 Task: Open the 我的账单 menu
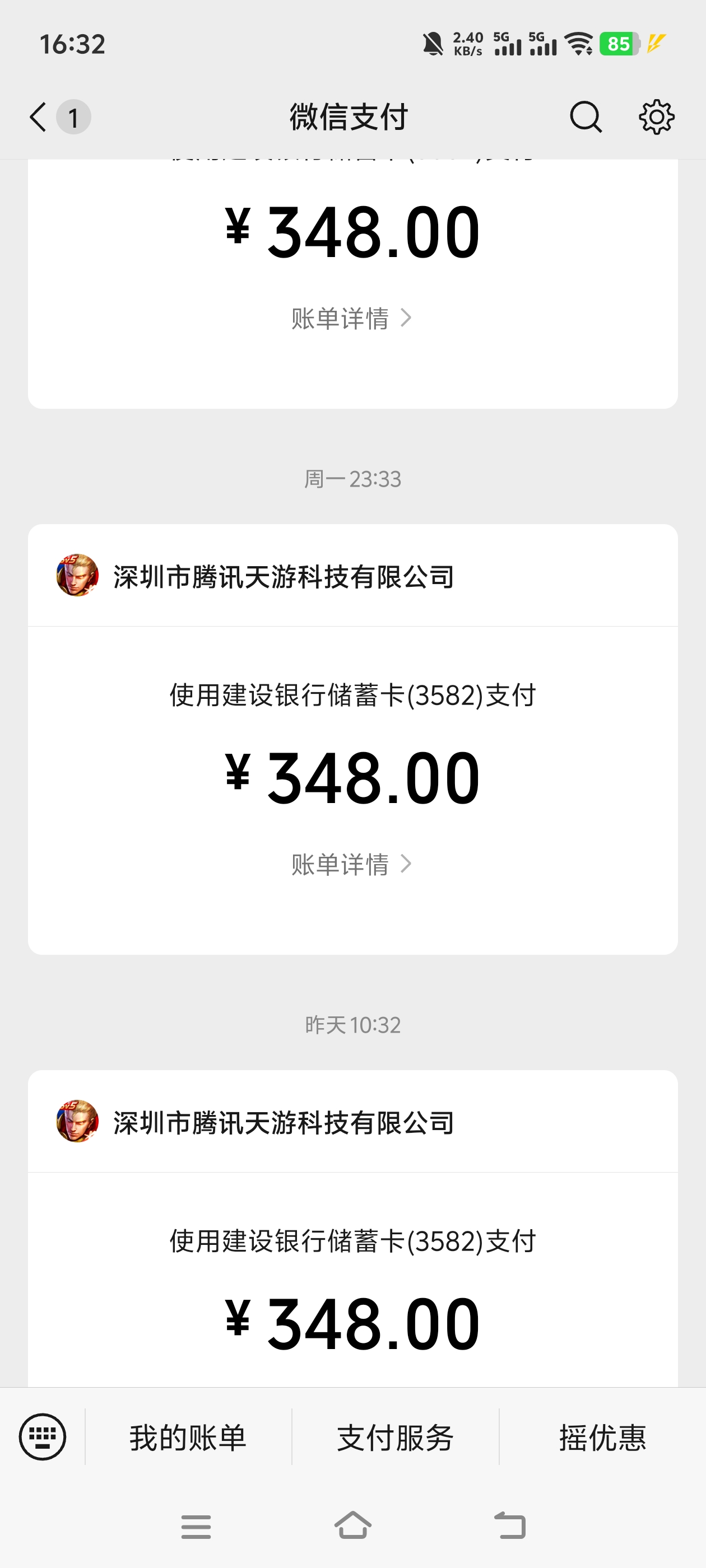coord(188,1438)
